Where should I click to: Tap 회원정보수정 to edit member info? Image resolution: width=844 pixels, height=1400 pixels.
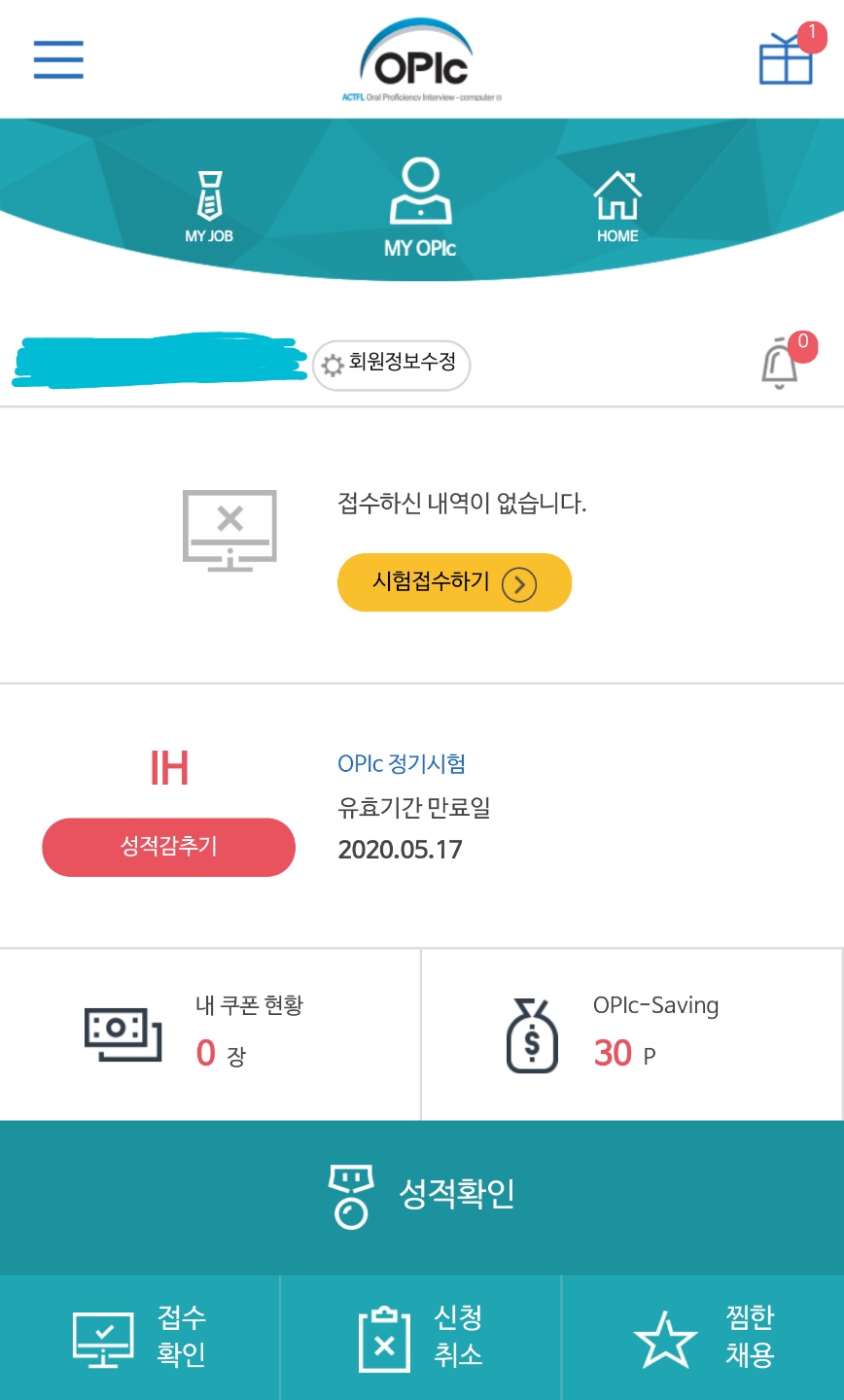(391, 365)
